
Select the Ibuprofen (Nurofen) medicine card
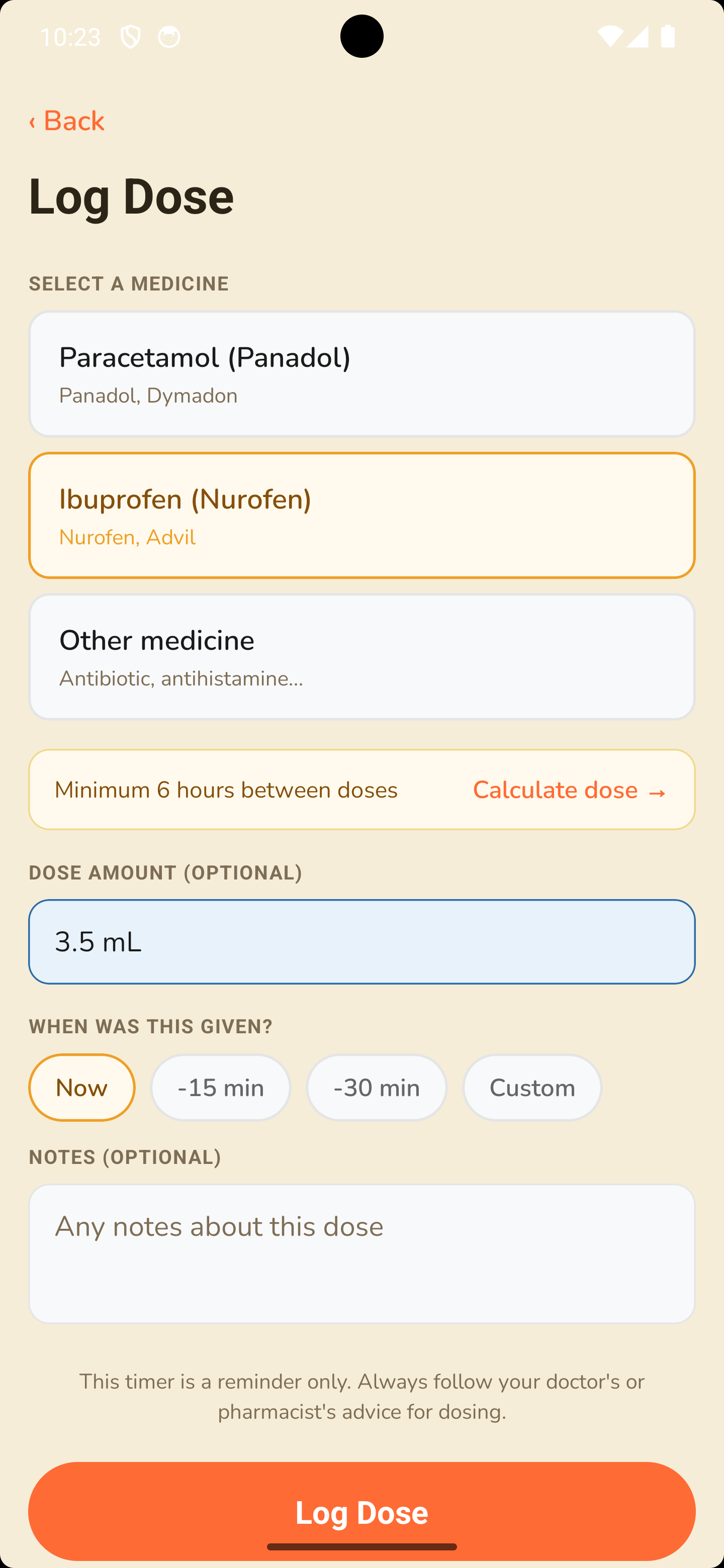(x=361, y=514)
